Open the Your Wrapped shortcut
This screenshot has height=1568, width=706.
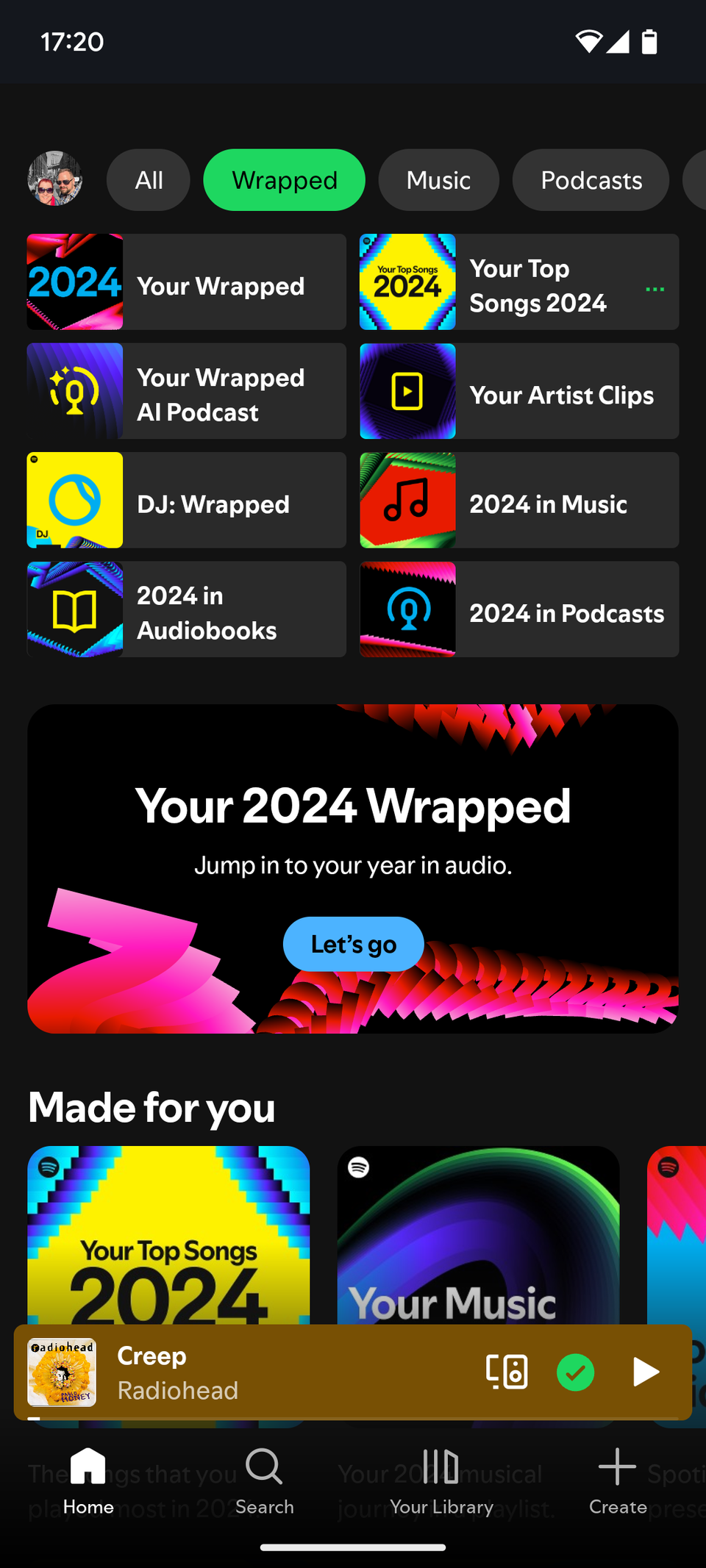tap(185, 282)
